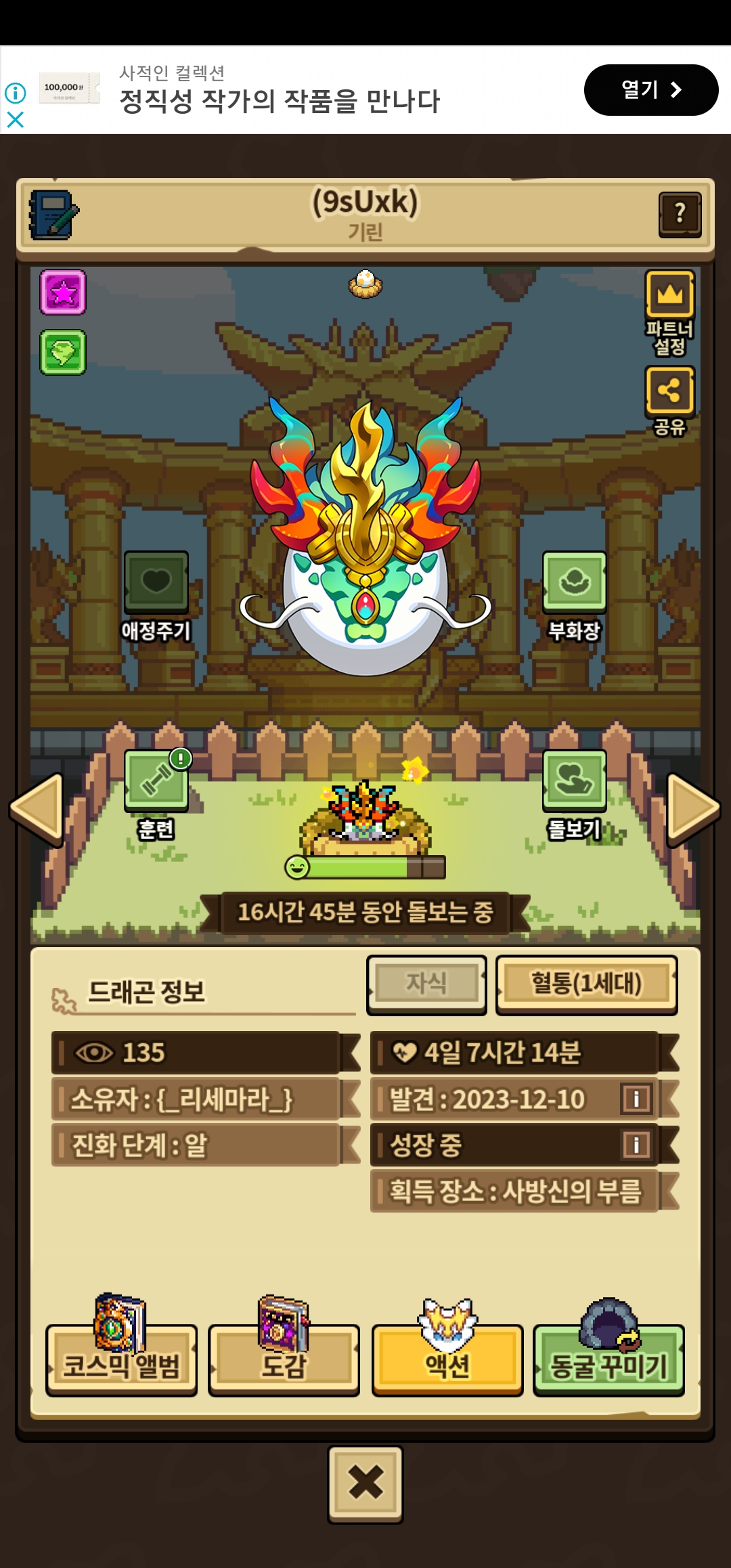Tap the purple star icon
Viewport: 731px width, 1568px height.
[63, 292]
